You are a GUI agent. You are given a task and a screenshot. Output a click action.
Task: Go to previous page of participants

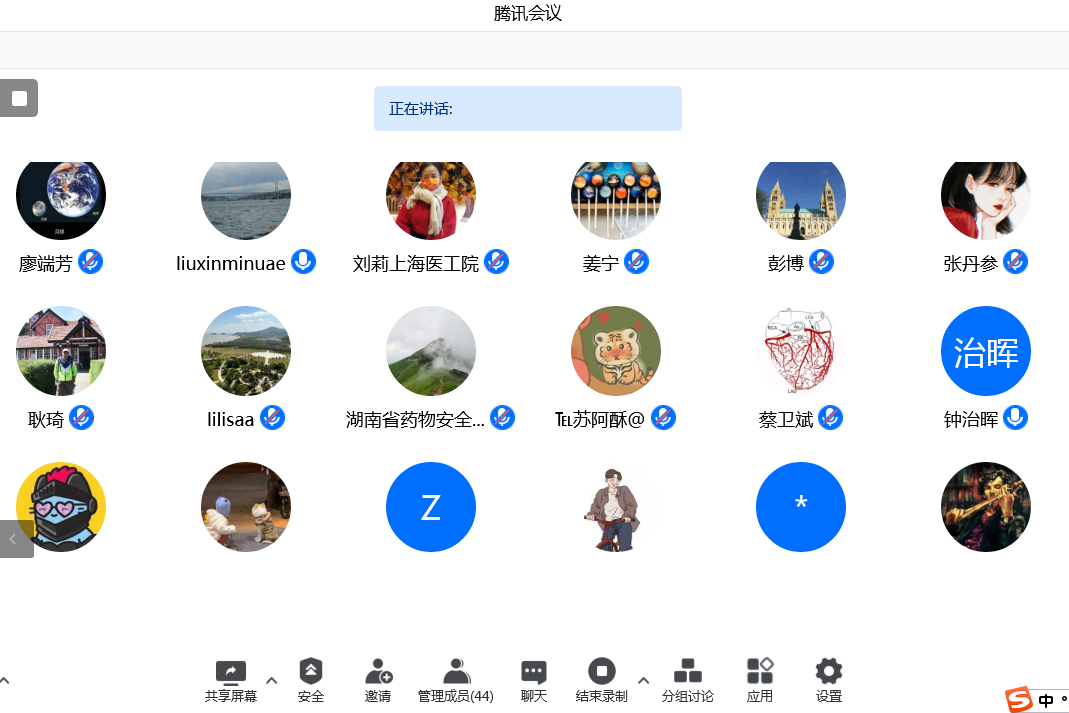click(x=13, y=539)
